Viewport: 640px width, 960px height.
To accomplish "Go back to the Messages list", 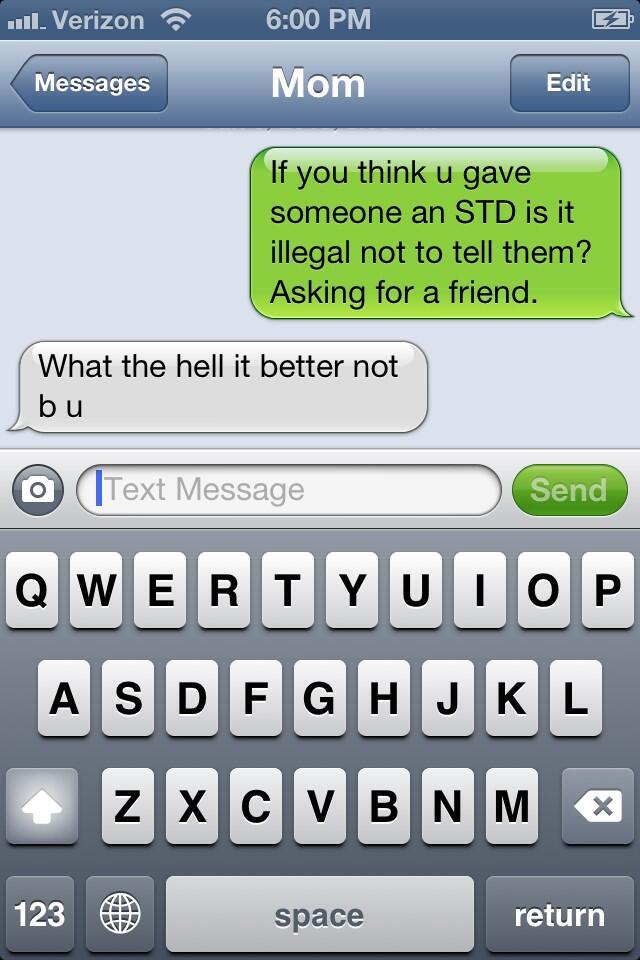I will coord(90,84).
